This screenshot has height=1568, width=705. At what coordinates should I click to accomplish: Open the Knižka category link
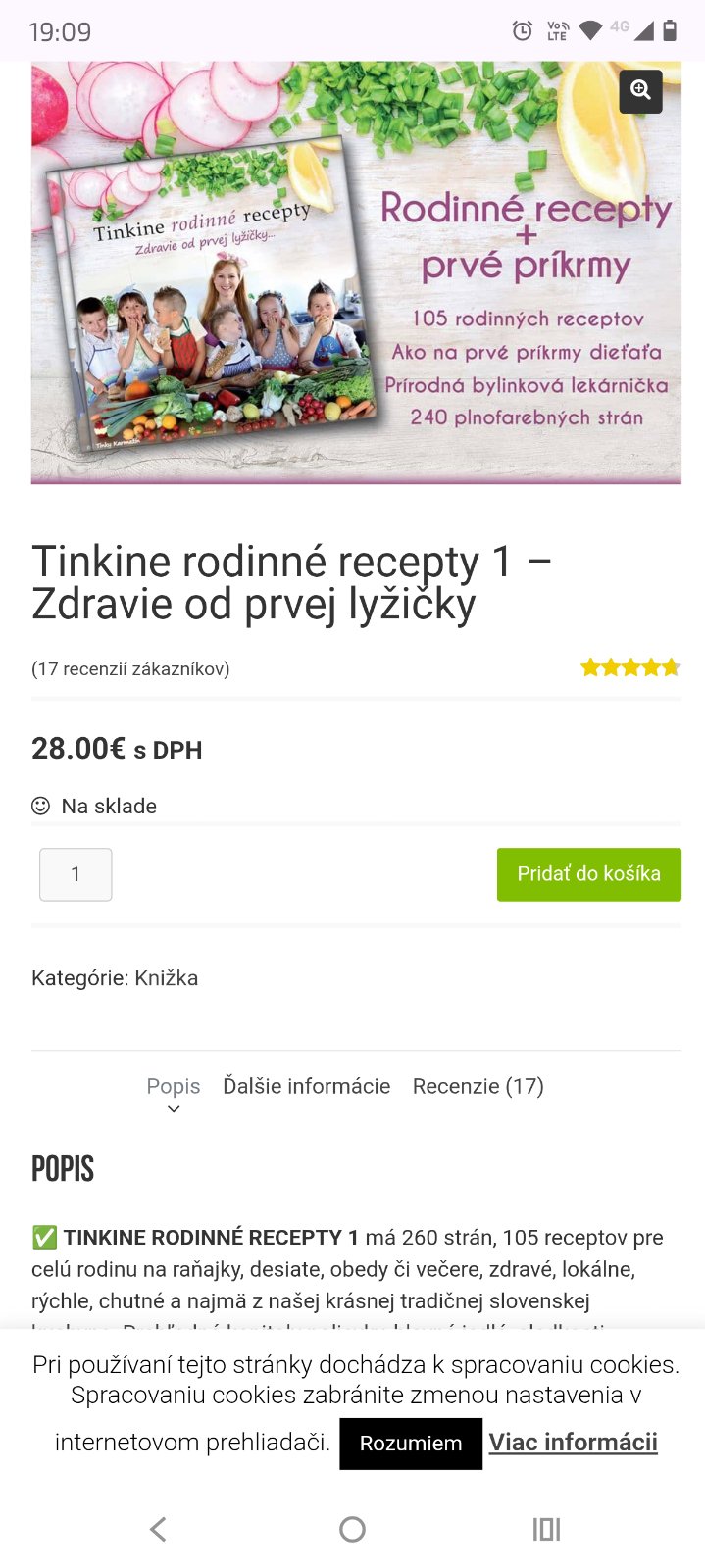167,978
